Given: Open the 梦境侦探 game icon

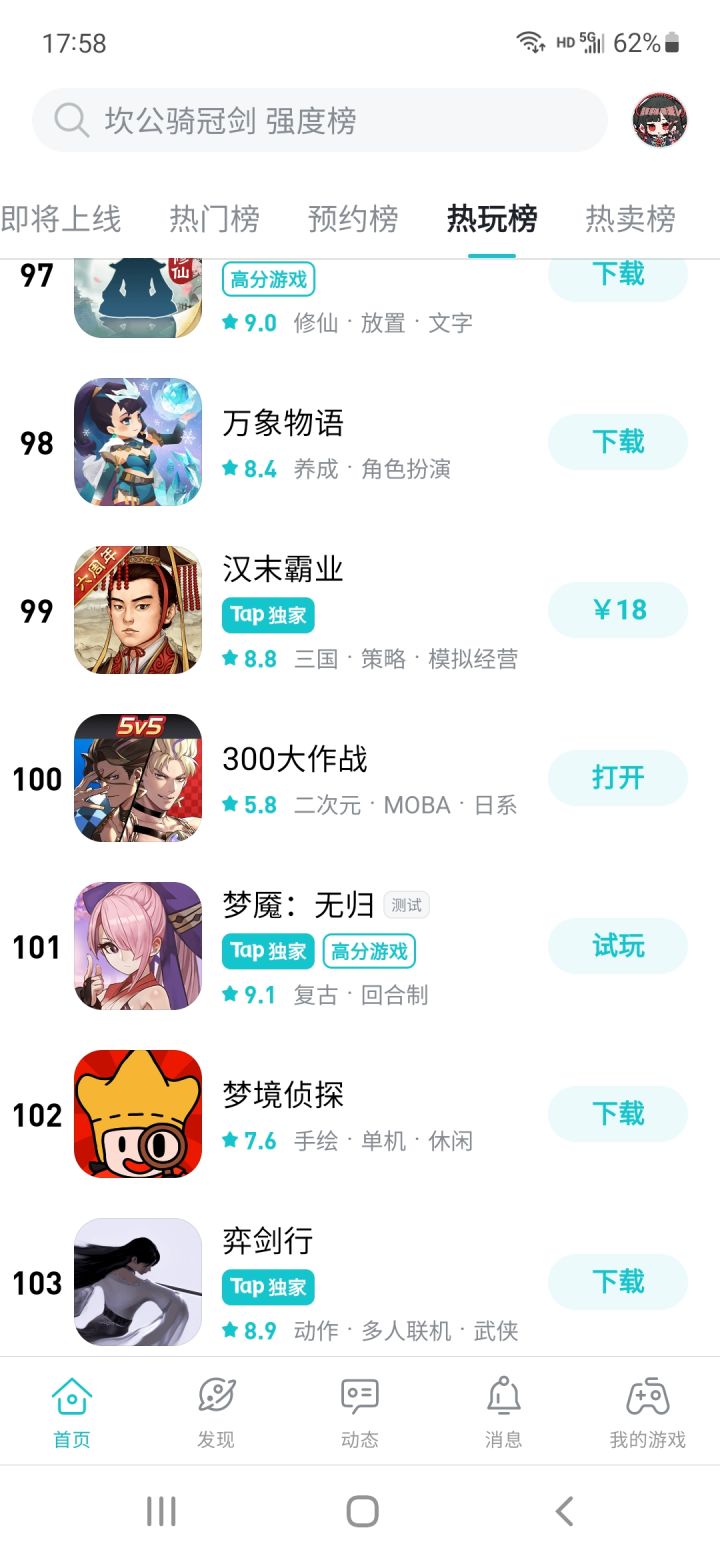Looking at the screenshot, I should (138, 1113).
